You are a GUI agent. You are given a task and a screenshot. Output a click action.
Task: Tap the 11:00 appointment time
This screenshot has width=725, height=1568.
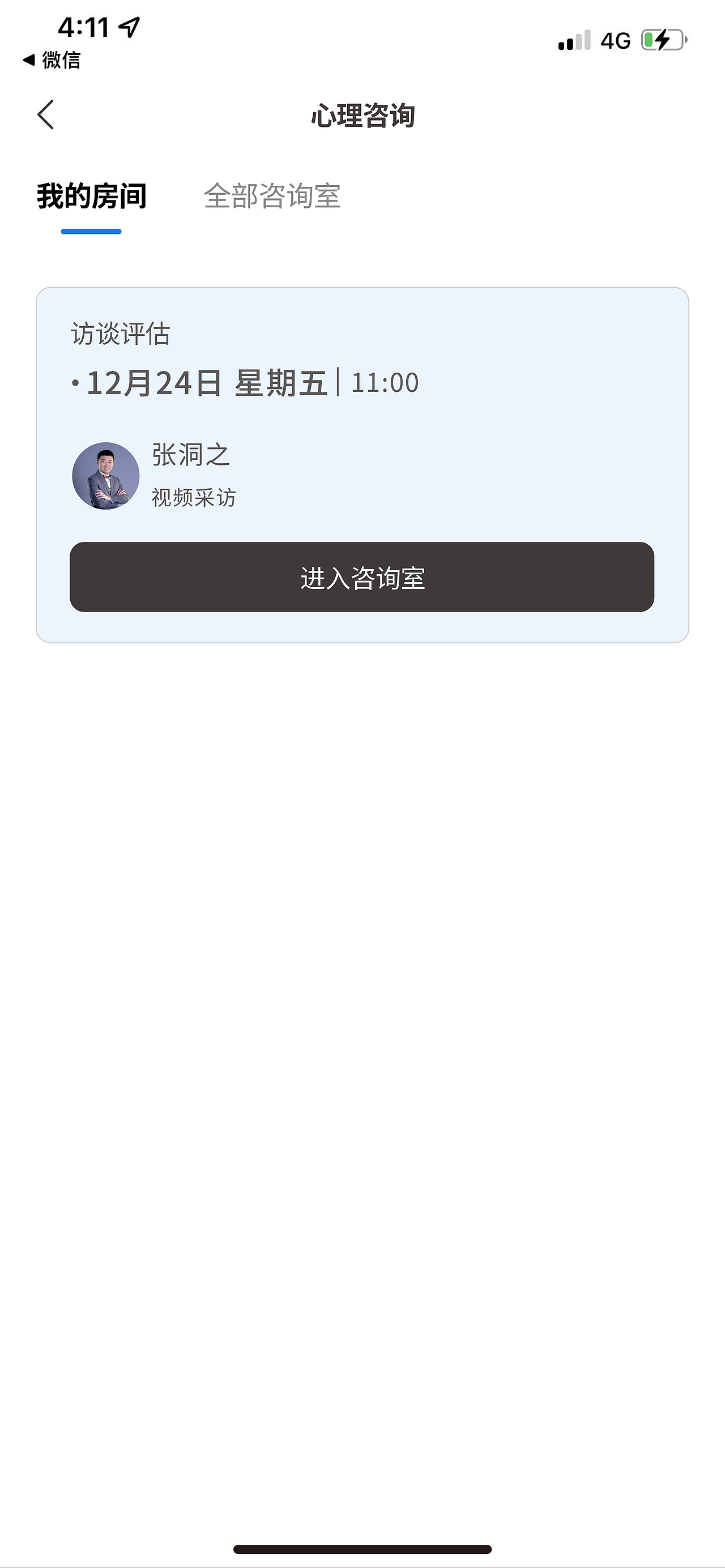[x=383, y=383]
